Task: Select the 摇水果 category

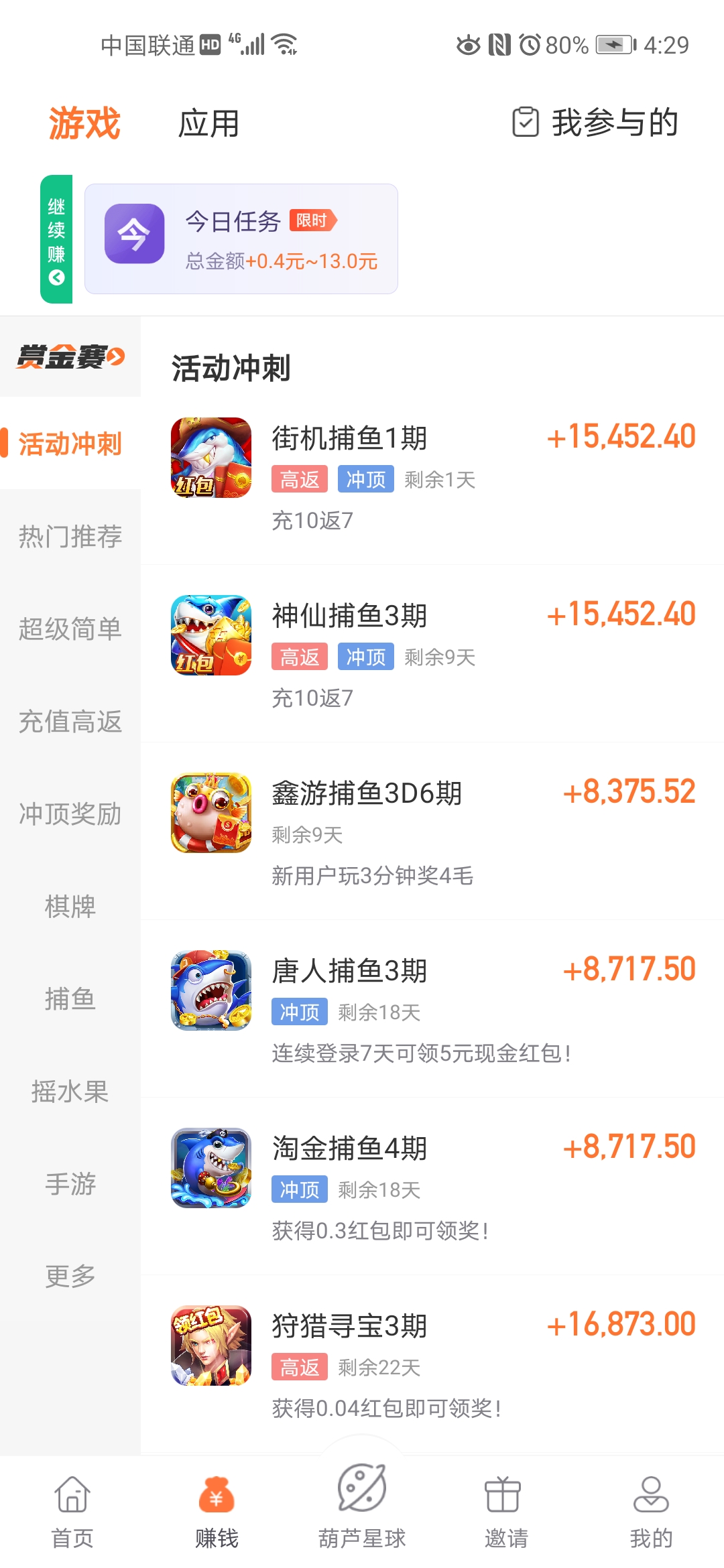Action: pos(70,1091)
